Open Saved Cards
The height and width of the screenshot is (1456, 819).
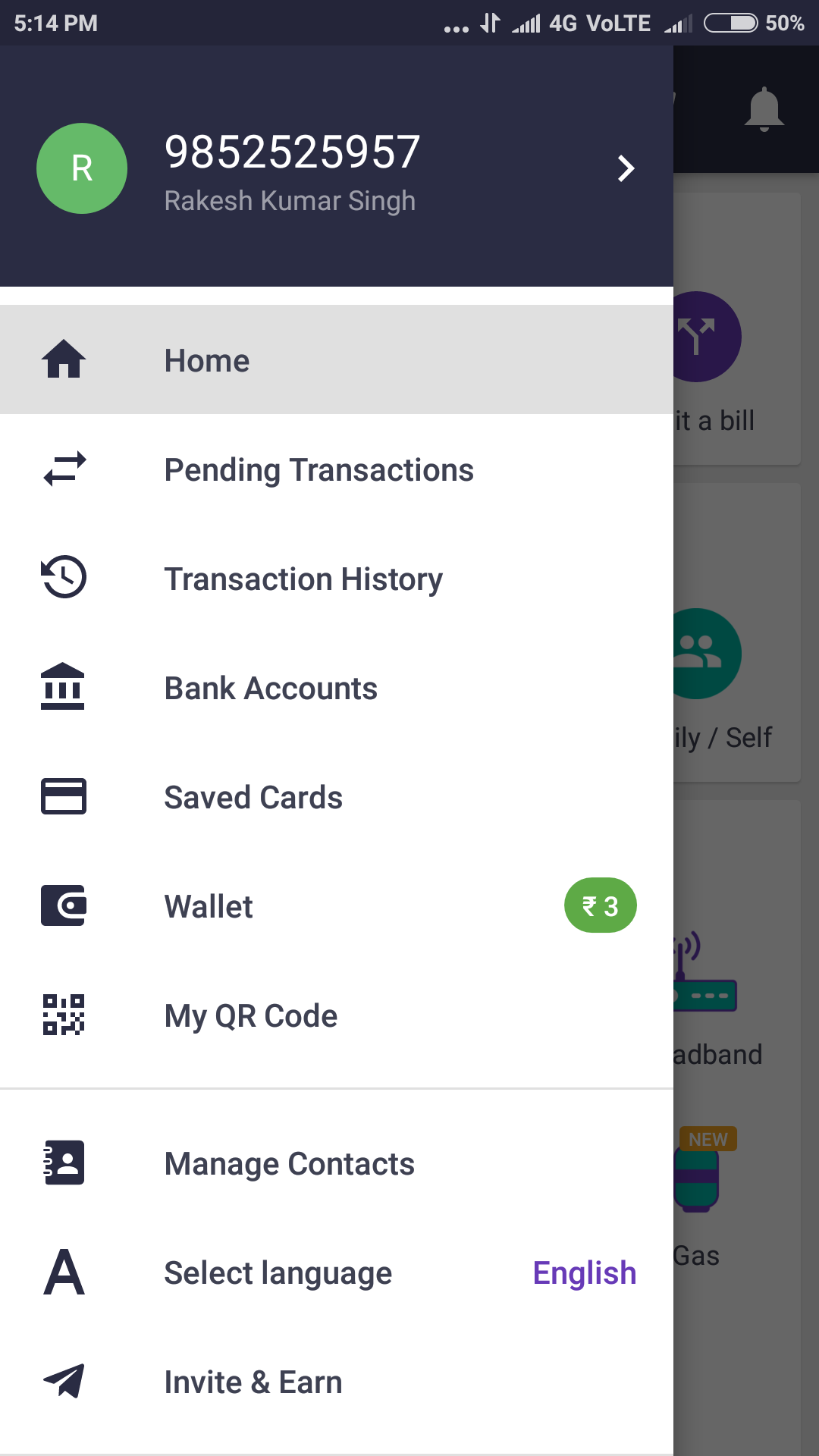click(x=253, y=798)
